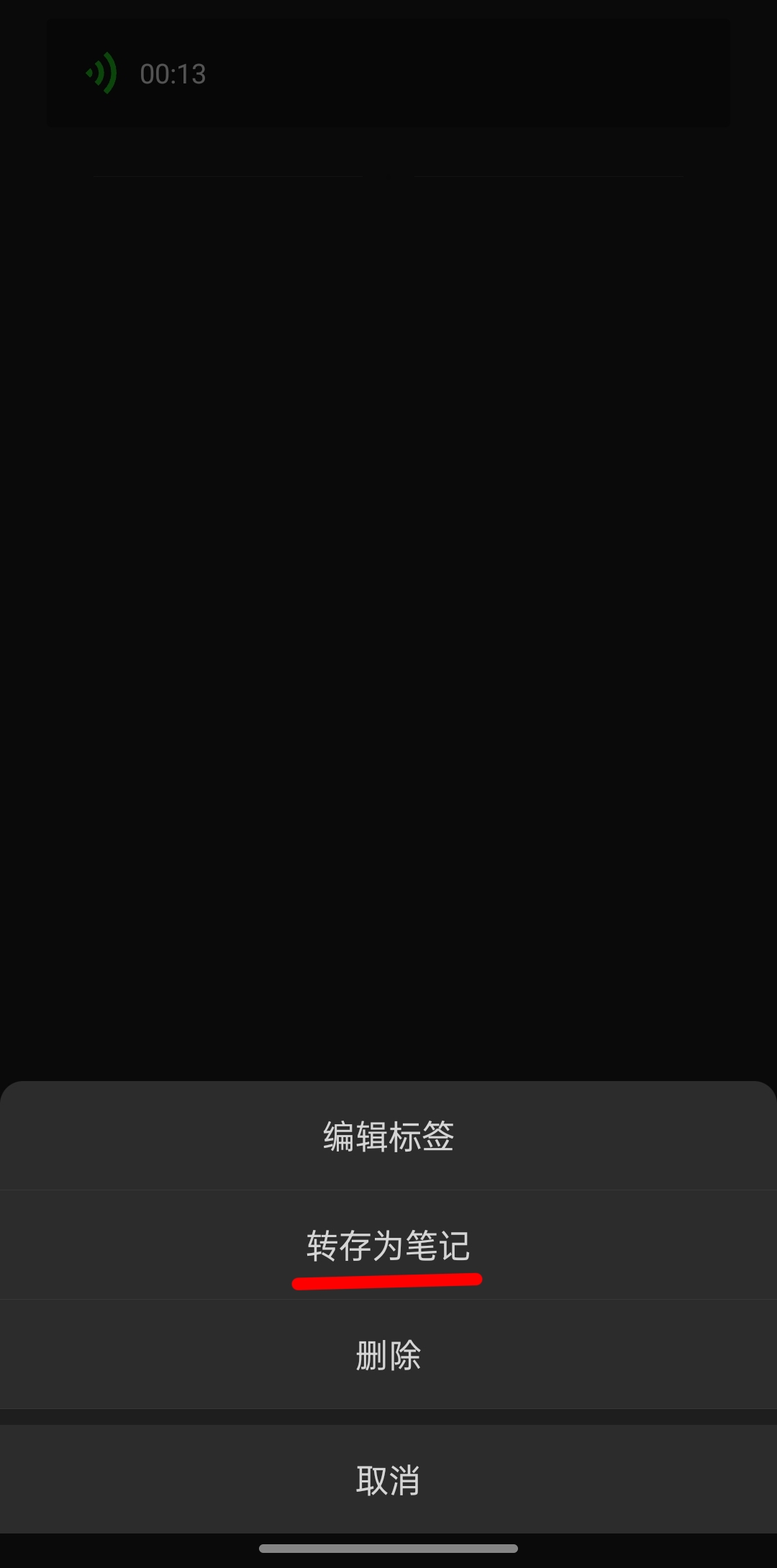Screen dimensions: 777x1568
Task: Tap 删除 to delete this item
Action: coord(388,1355)
